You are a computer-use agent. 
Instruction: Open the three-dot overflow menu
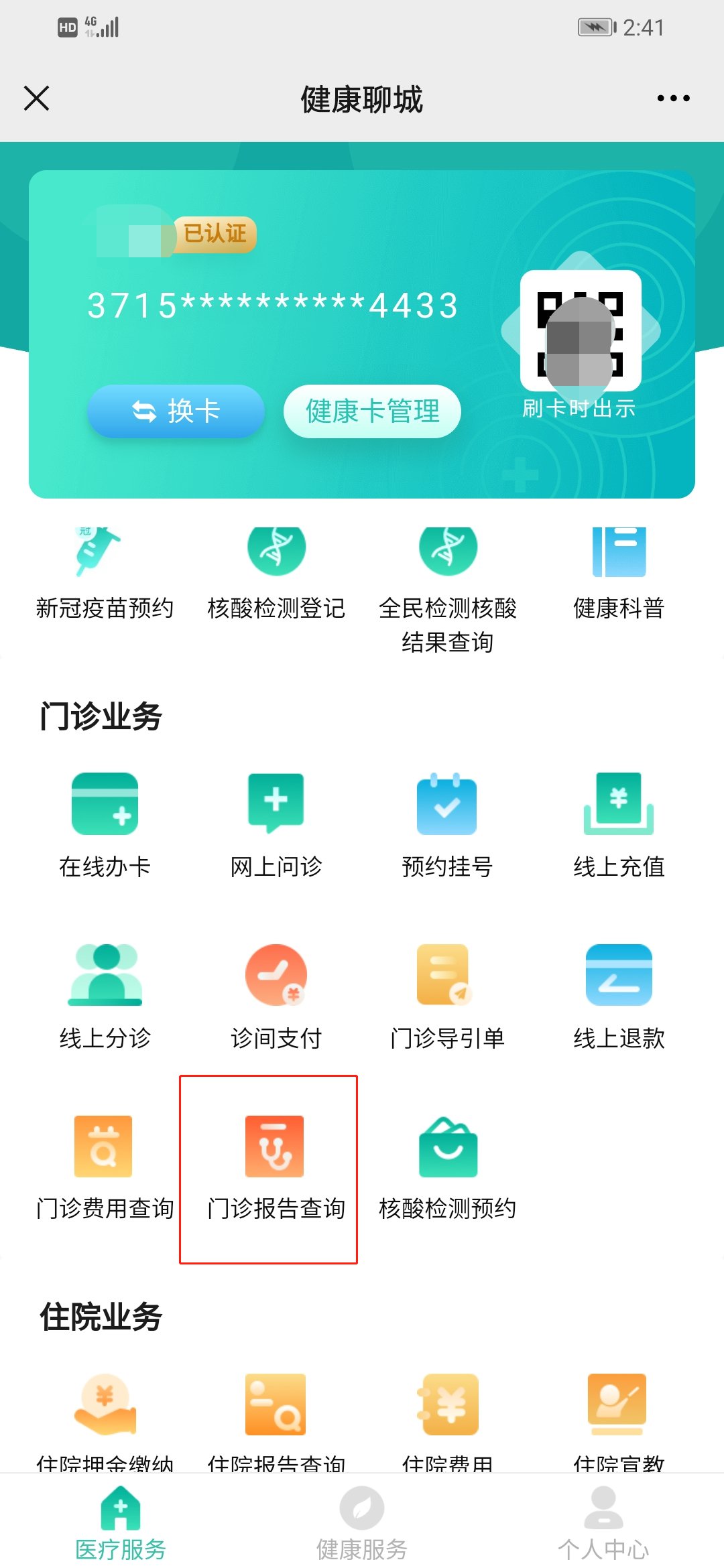(x=673, y=99)
